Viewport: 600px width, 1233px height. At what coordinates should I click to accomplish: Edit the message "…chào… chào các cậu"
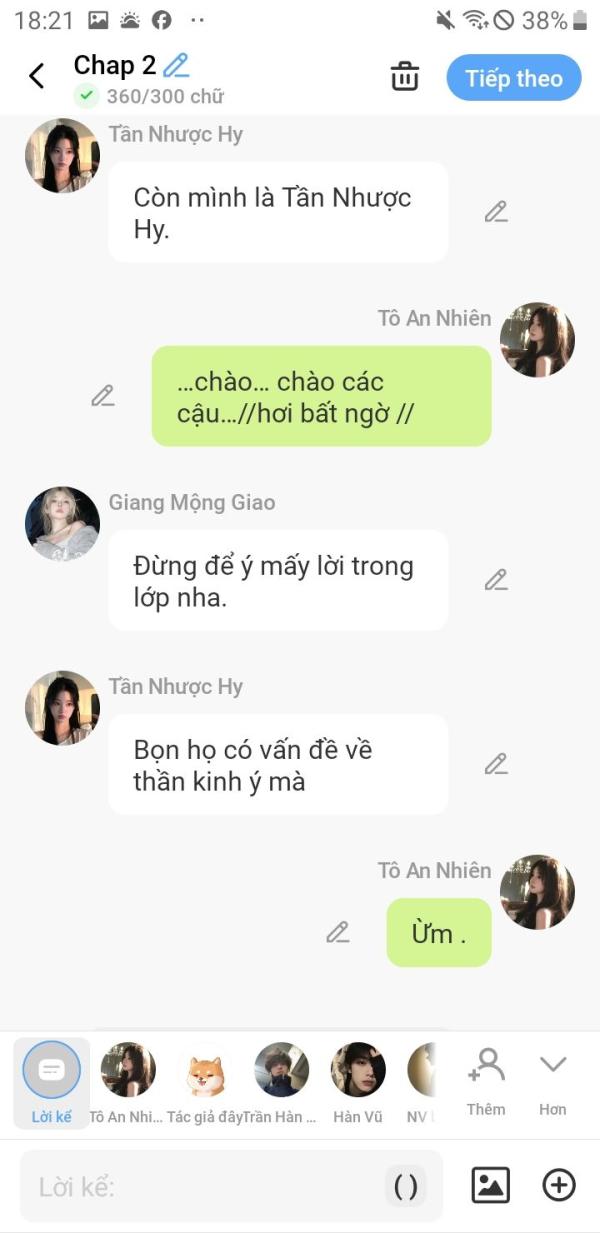(103, 396)
